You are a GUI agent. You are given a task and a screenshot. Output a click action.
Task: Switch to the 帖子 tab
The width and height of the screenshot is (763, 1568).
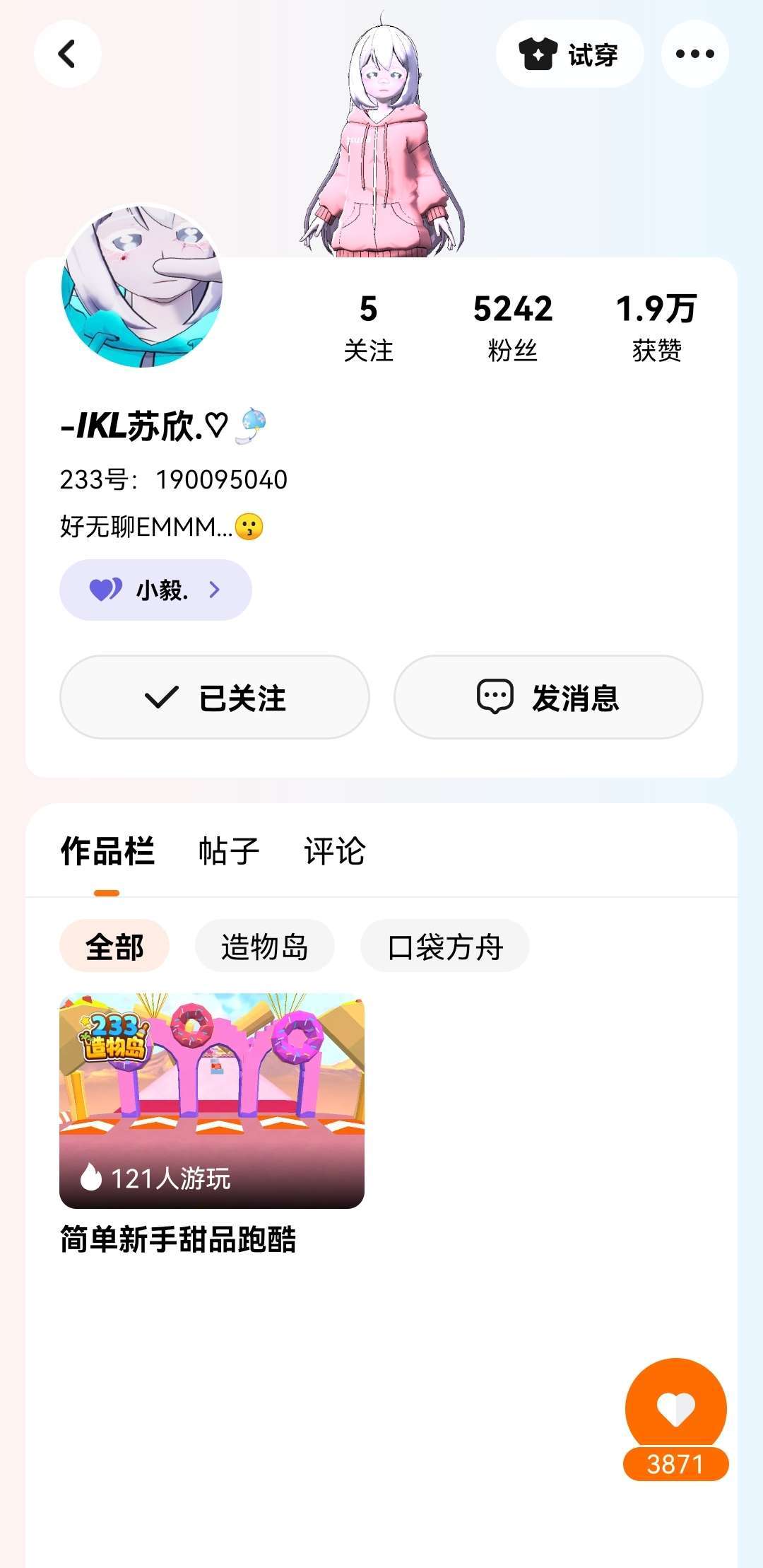click(x=229, y=850)
